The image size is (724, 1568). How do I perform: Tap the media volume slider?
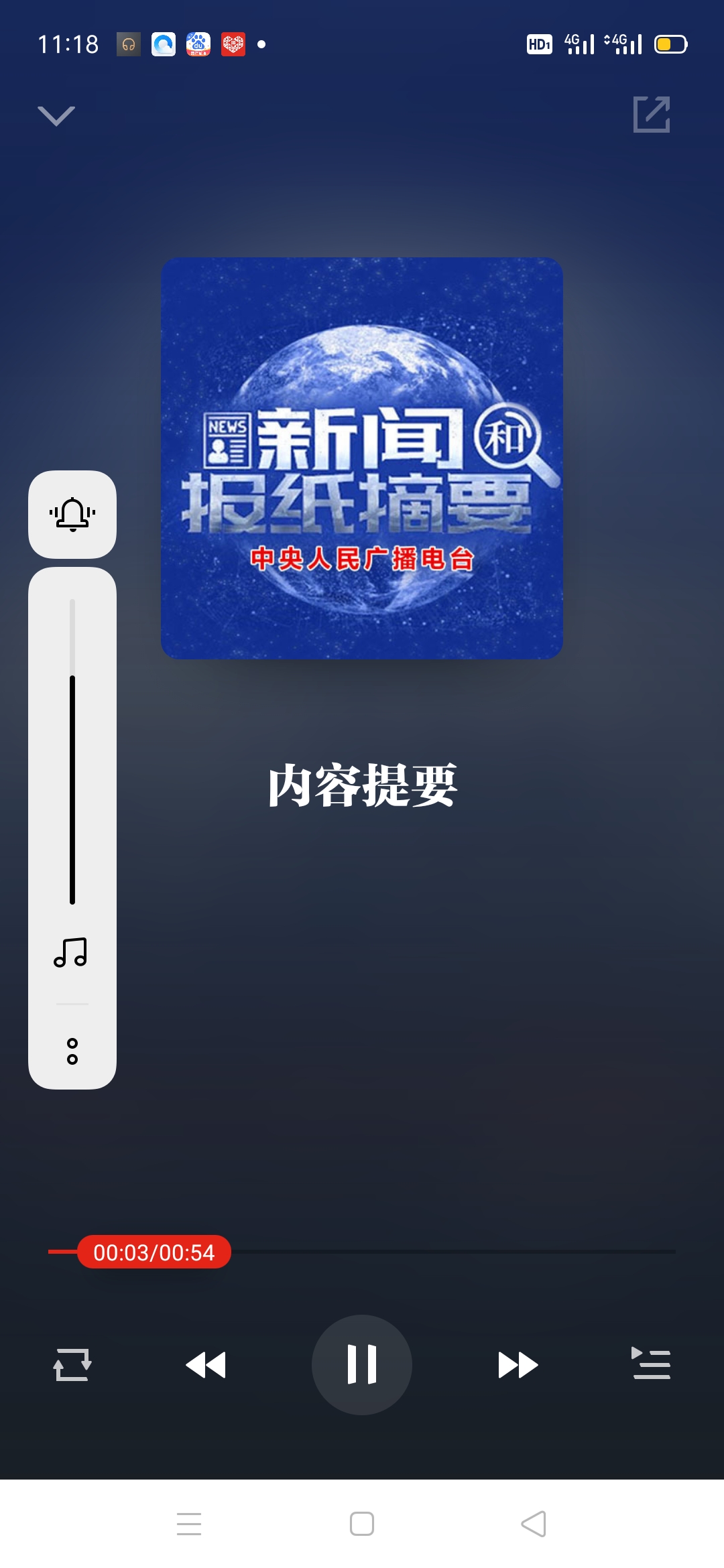coord(72,750)
